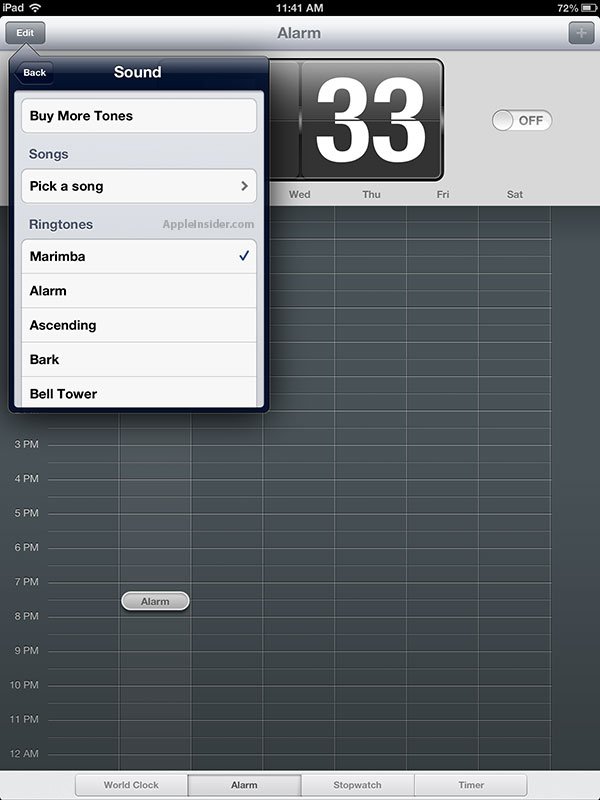Open Pick a song
The height and width of the screenshot is (800, 600).
coord(139,186)
